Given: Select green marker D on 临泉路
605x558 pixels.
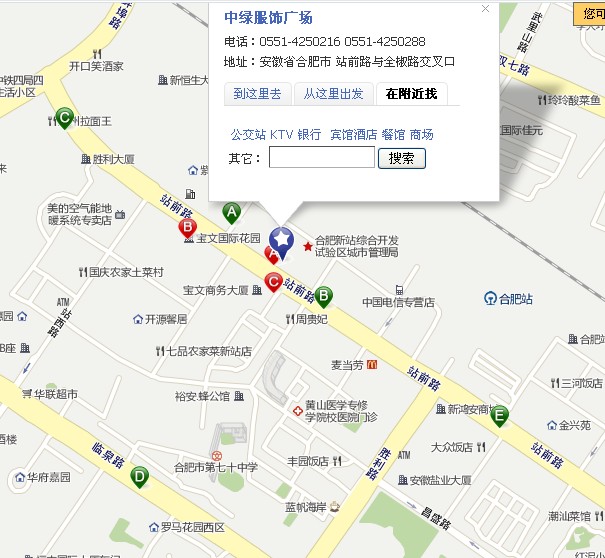Looking at the screenshot, I should coord(140,477).
